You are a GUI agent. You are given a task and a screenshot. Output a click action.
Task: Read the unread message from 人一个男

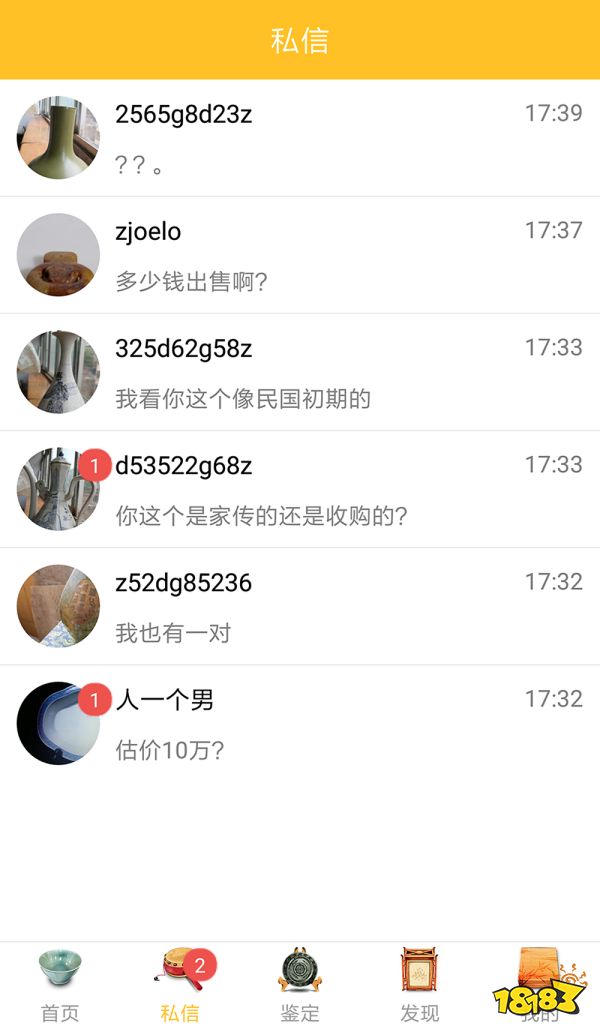[x=300, y=723]
